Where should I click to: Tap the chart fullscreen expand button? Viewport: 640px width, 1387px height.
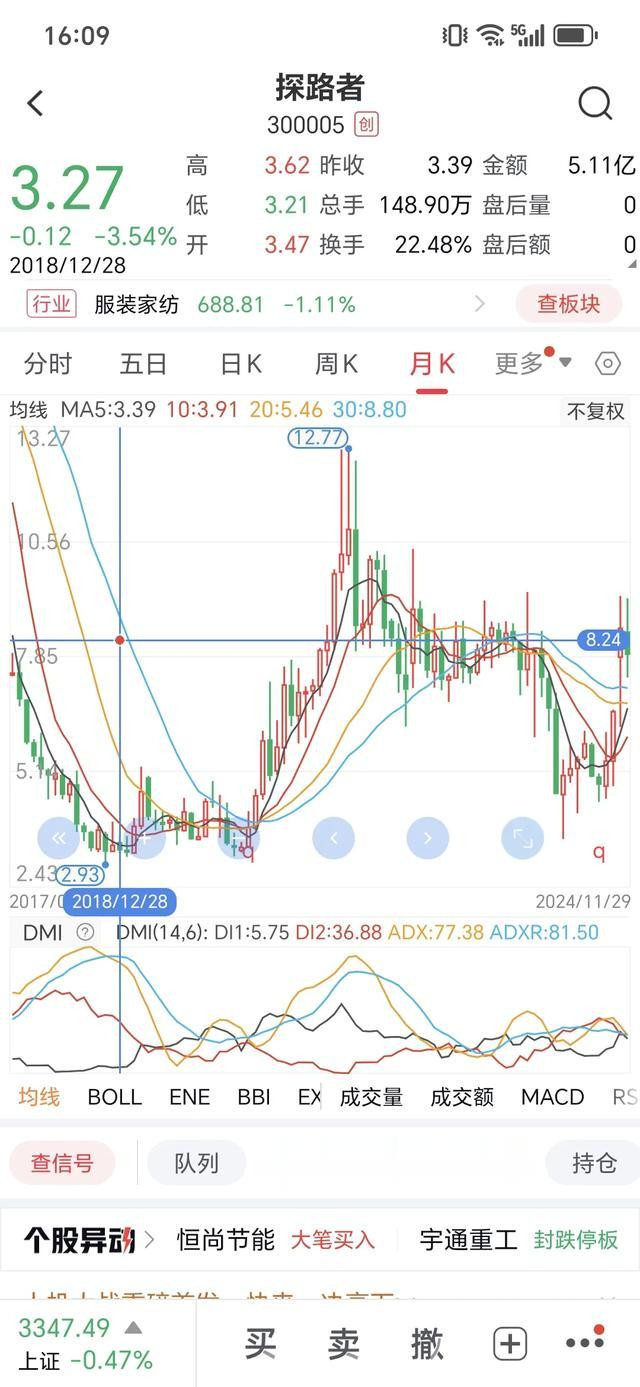522,838
